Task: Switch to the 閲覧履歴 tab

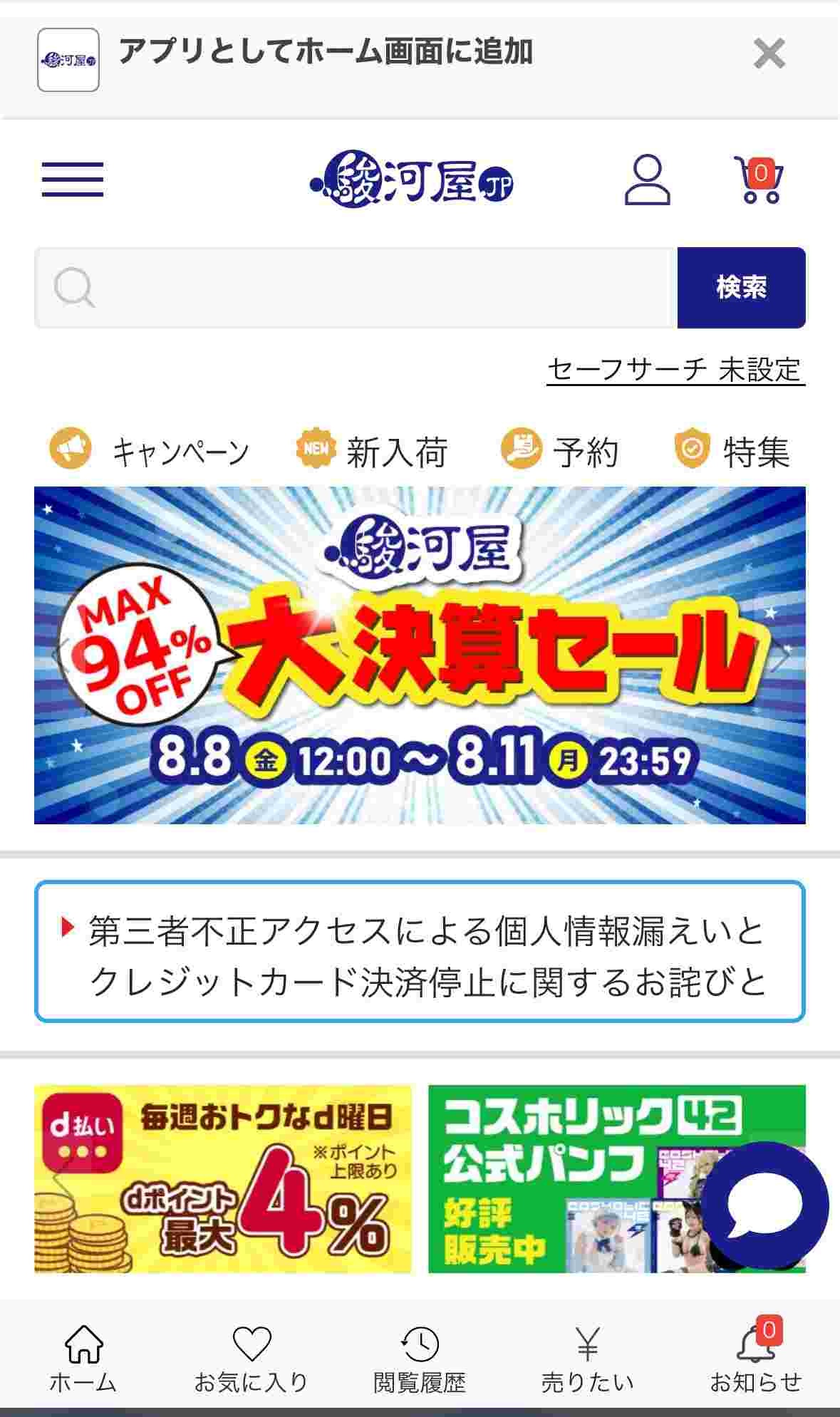Action: pos(420,1359)
